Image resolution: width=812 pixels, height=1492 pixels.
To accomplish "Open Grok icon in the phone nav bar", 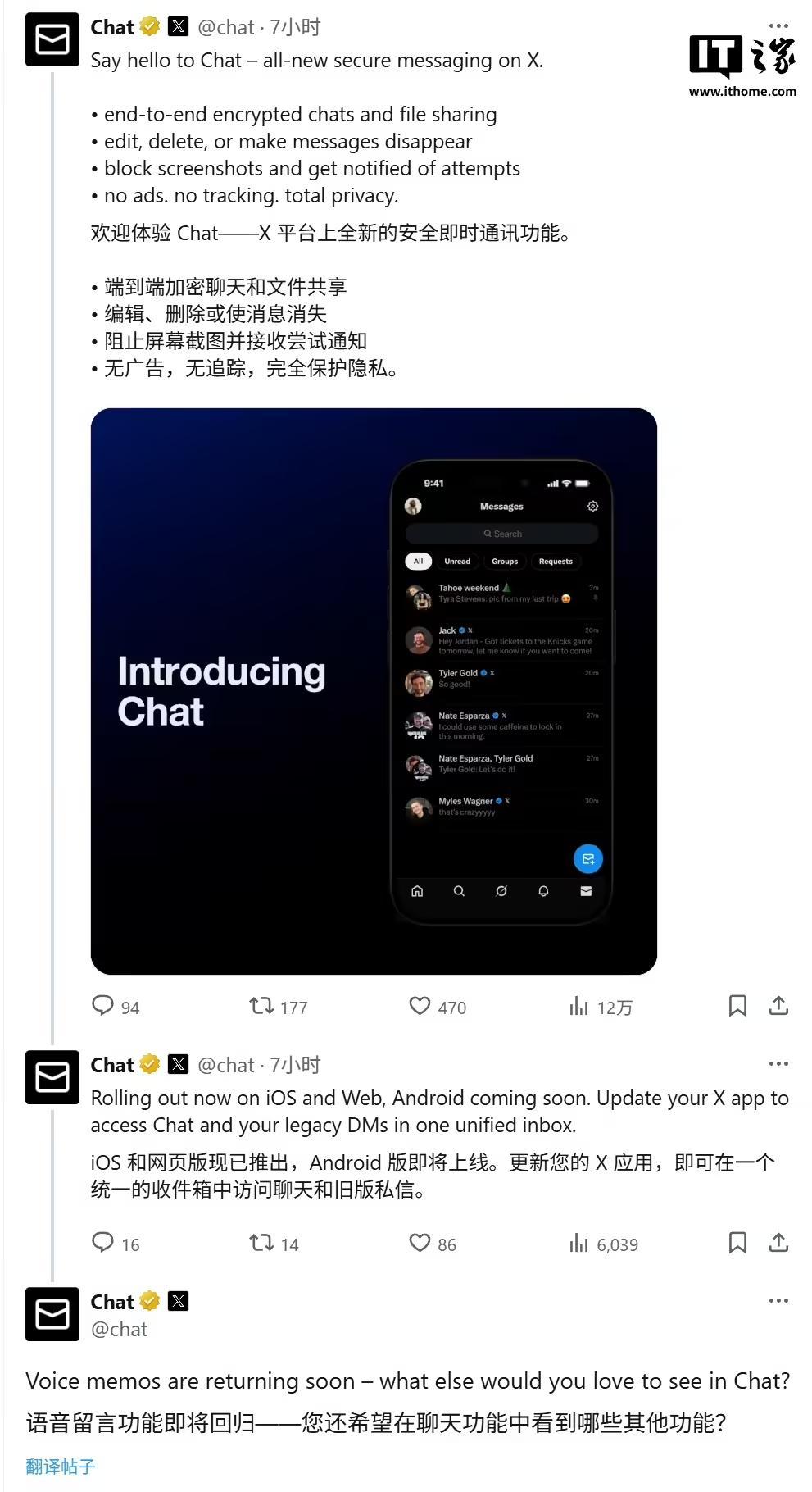I will [x=502, y=893].
